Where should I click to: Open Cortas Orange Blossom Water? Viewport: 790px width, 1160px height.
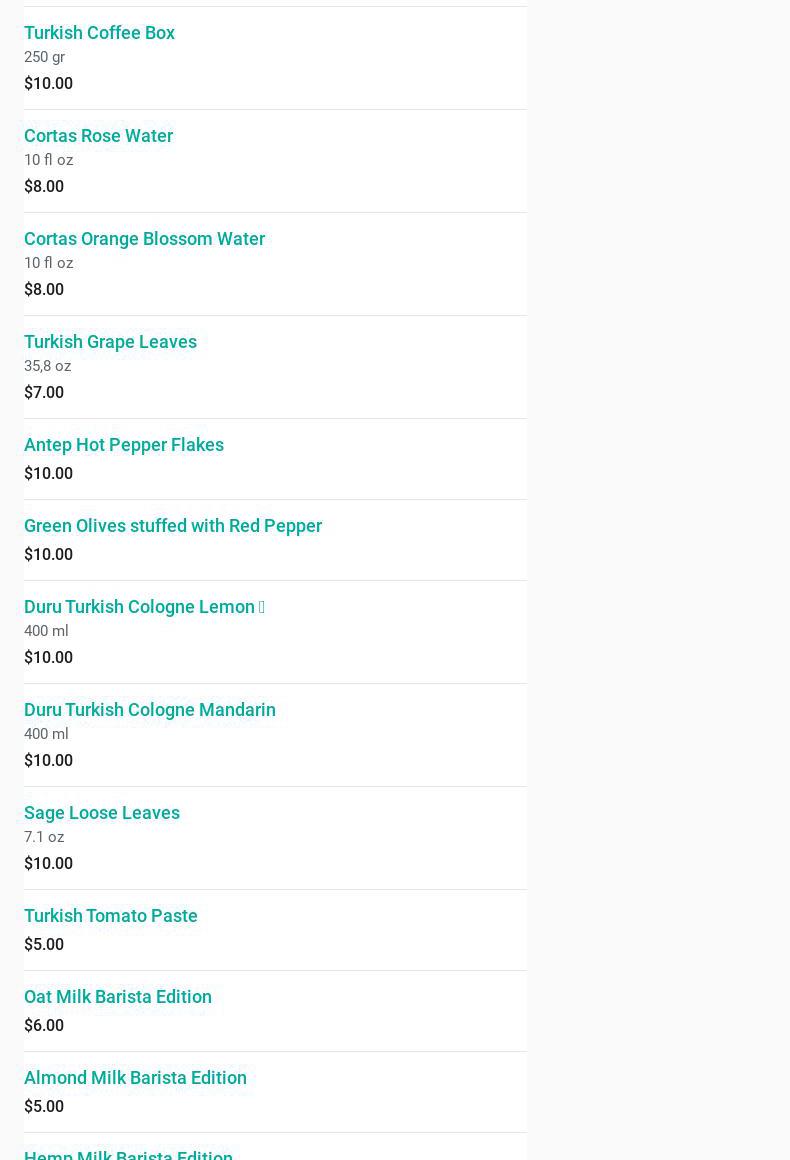tap(144, 239)
